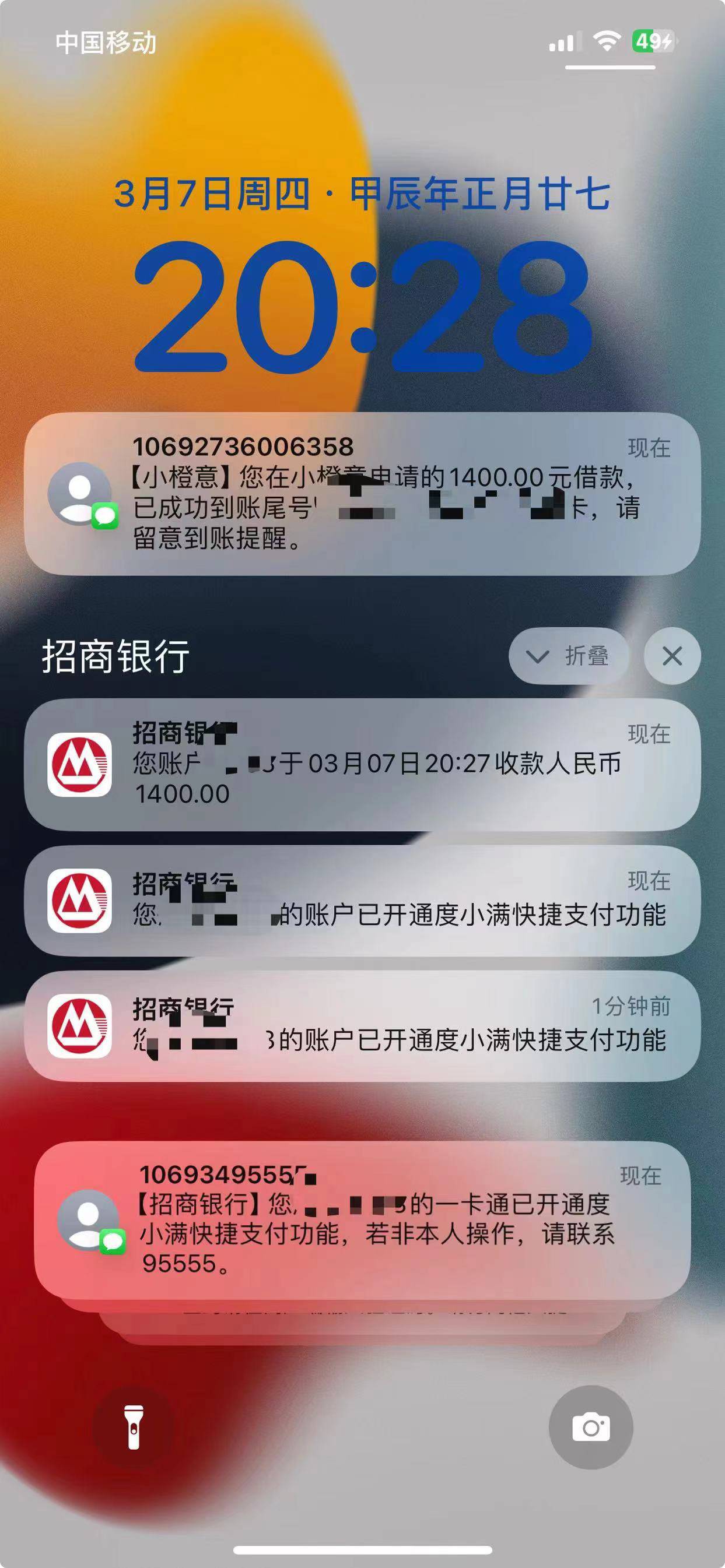Viewport: 725px width, 1568px height.
Task: Open the 1分钟前 度小满快捷支付 notification
Action: click(x=362, y=1026)
